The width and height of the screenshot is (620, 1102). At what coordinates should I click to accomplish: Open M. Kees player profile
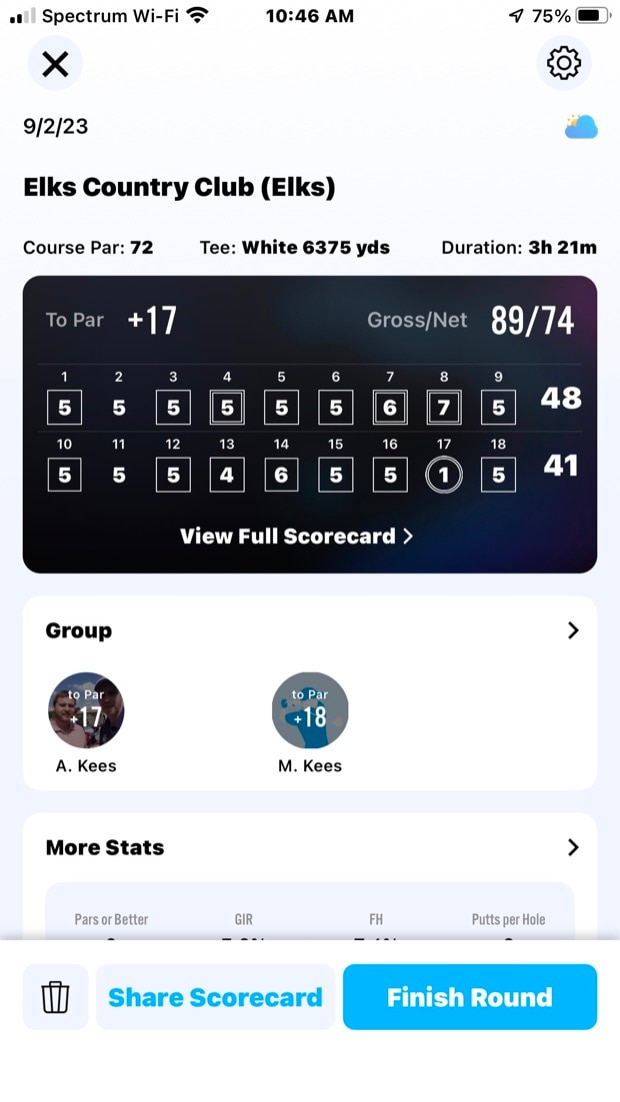point(310,710)
